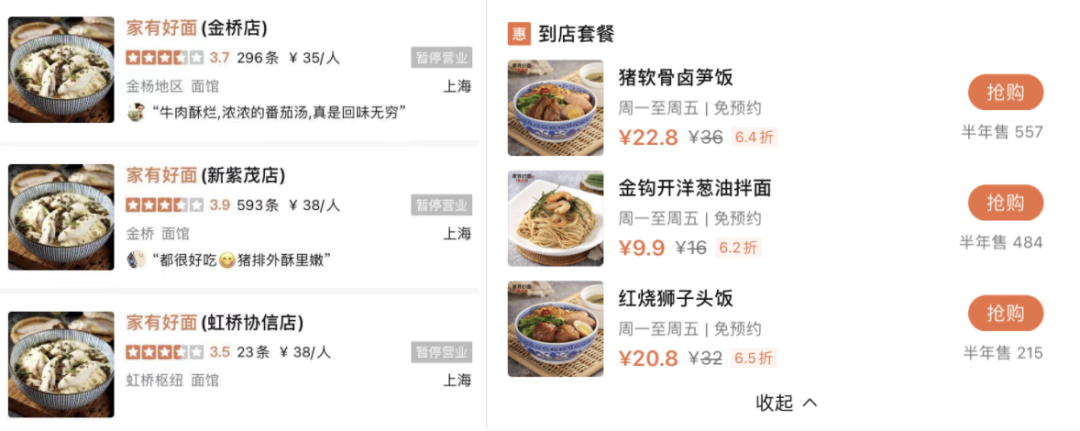
Task: View the 红烧狮子头饭 set meal details
Action: (x=675, y=298)
